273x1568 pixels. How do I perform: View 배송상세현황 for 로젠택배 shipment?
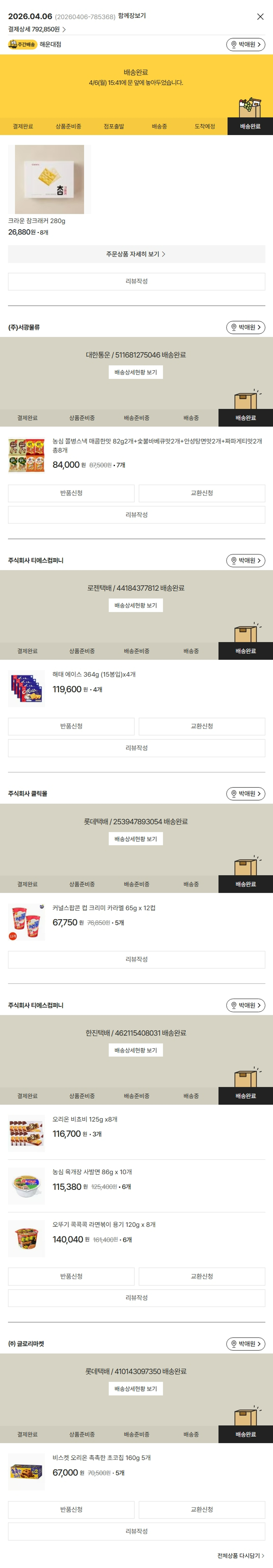tap(135, 605)
